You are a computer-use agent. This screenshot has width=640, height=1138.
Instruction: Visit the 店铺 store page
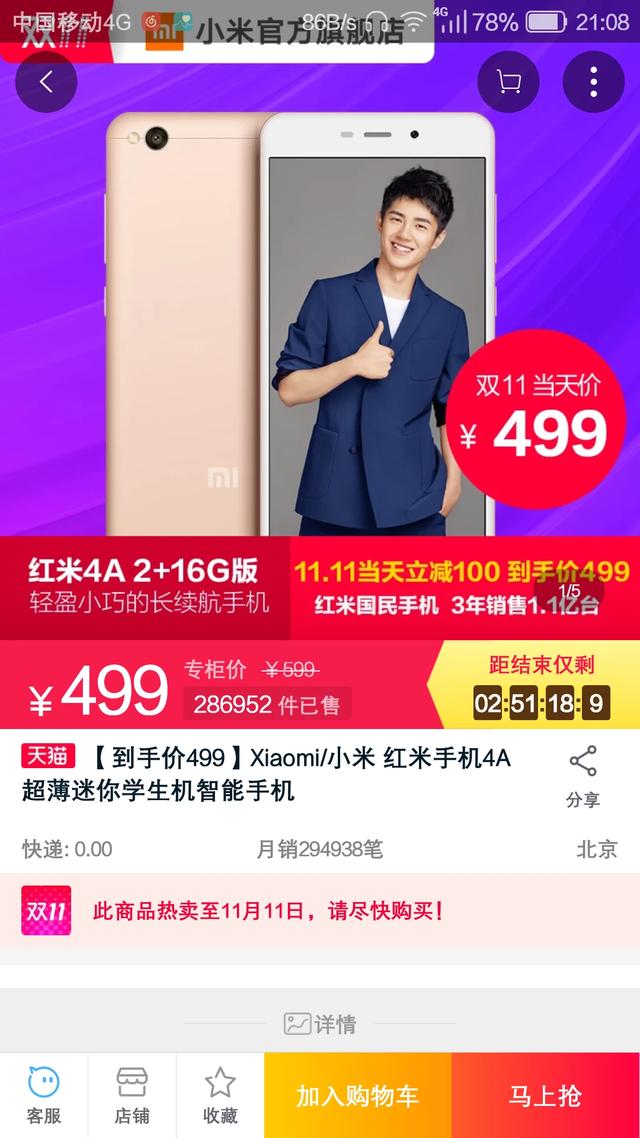coord(132,1095)
